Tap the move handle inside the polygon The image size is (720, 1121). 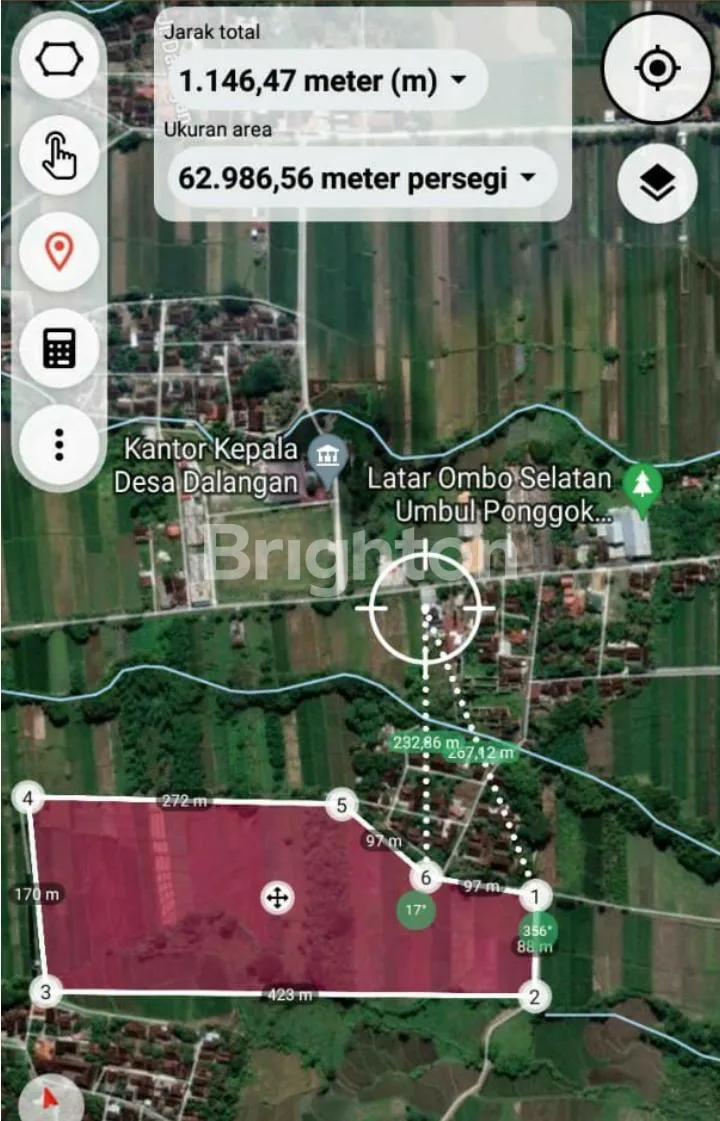point(276,898)
